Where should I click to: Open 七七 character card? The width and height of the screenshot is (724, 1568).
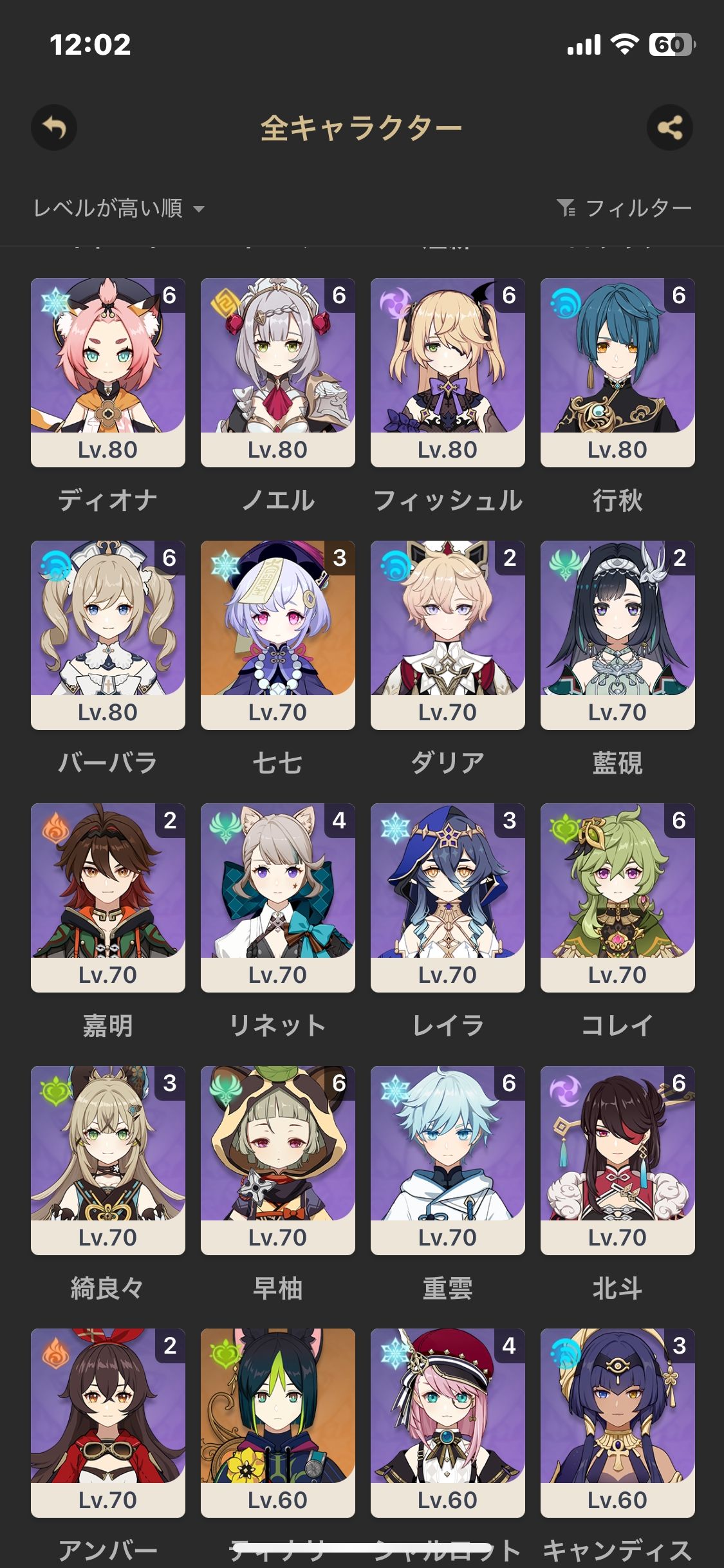pos(278,635)
